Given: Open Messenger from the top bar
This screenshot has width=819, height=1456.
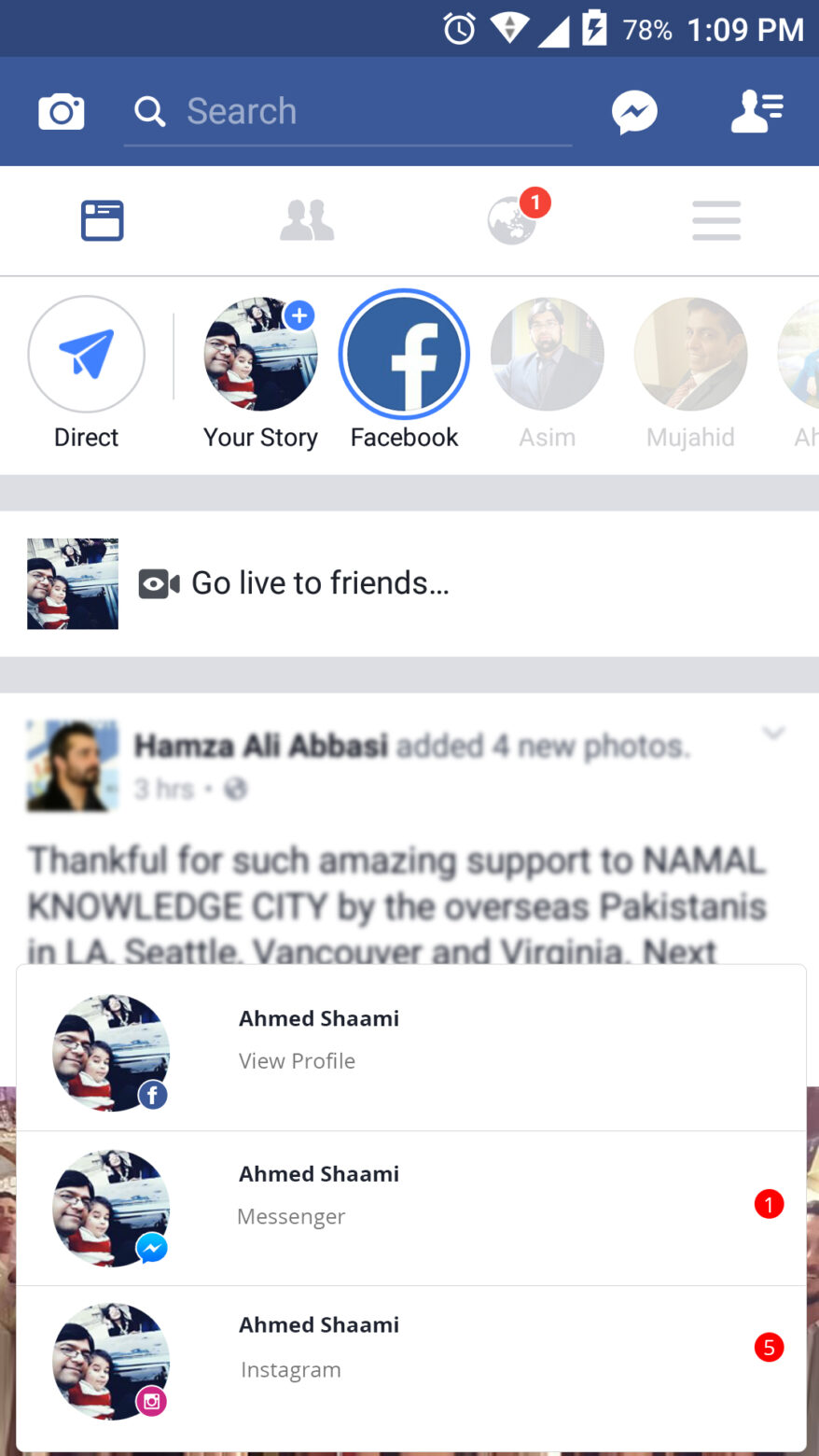Looking at the screenshot, I should (x=634, y=112).
